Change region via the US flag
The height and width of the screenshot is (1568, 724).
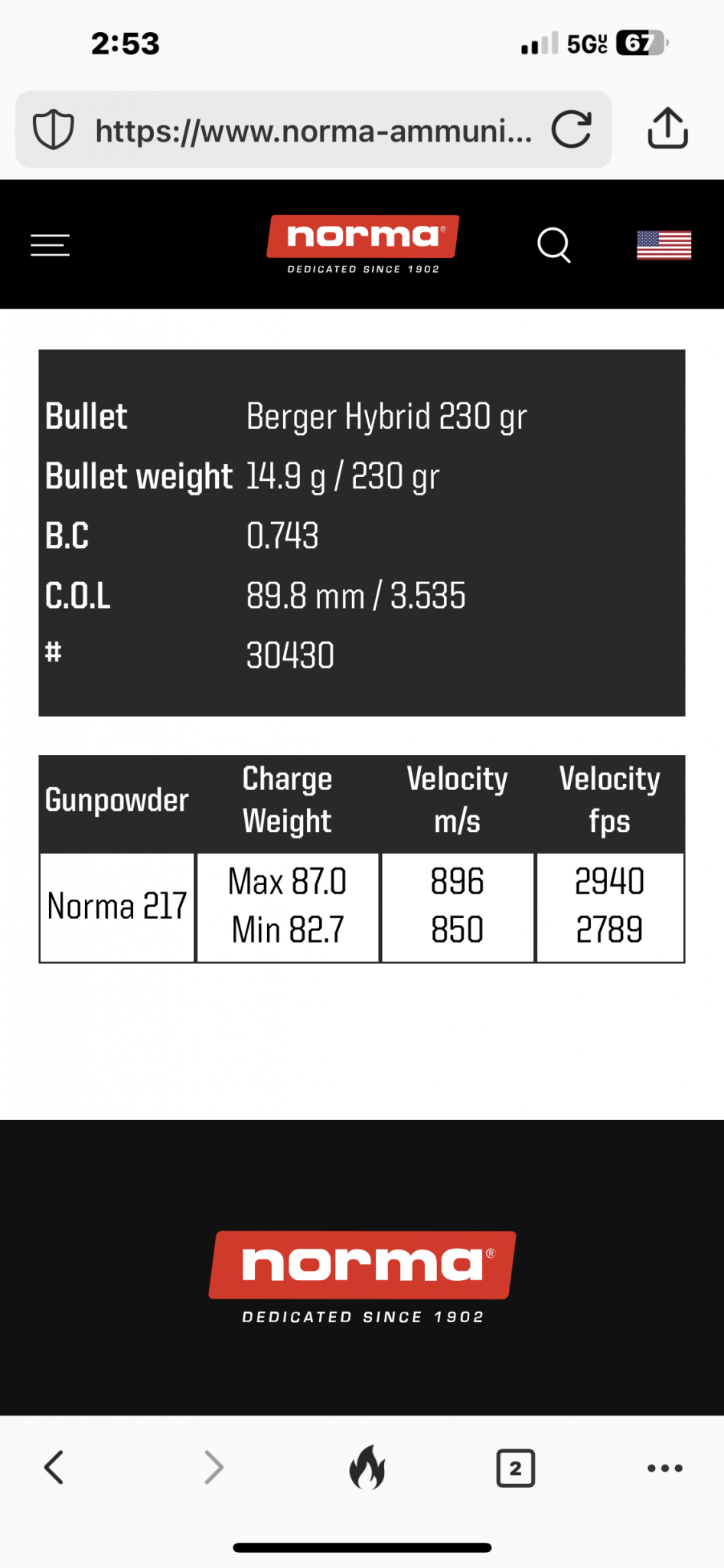coord(664,245)
